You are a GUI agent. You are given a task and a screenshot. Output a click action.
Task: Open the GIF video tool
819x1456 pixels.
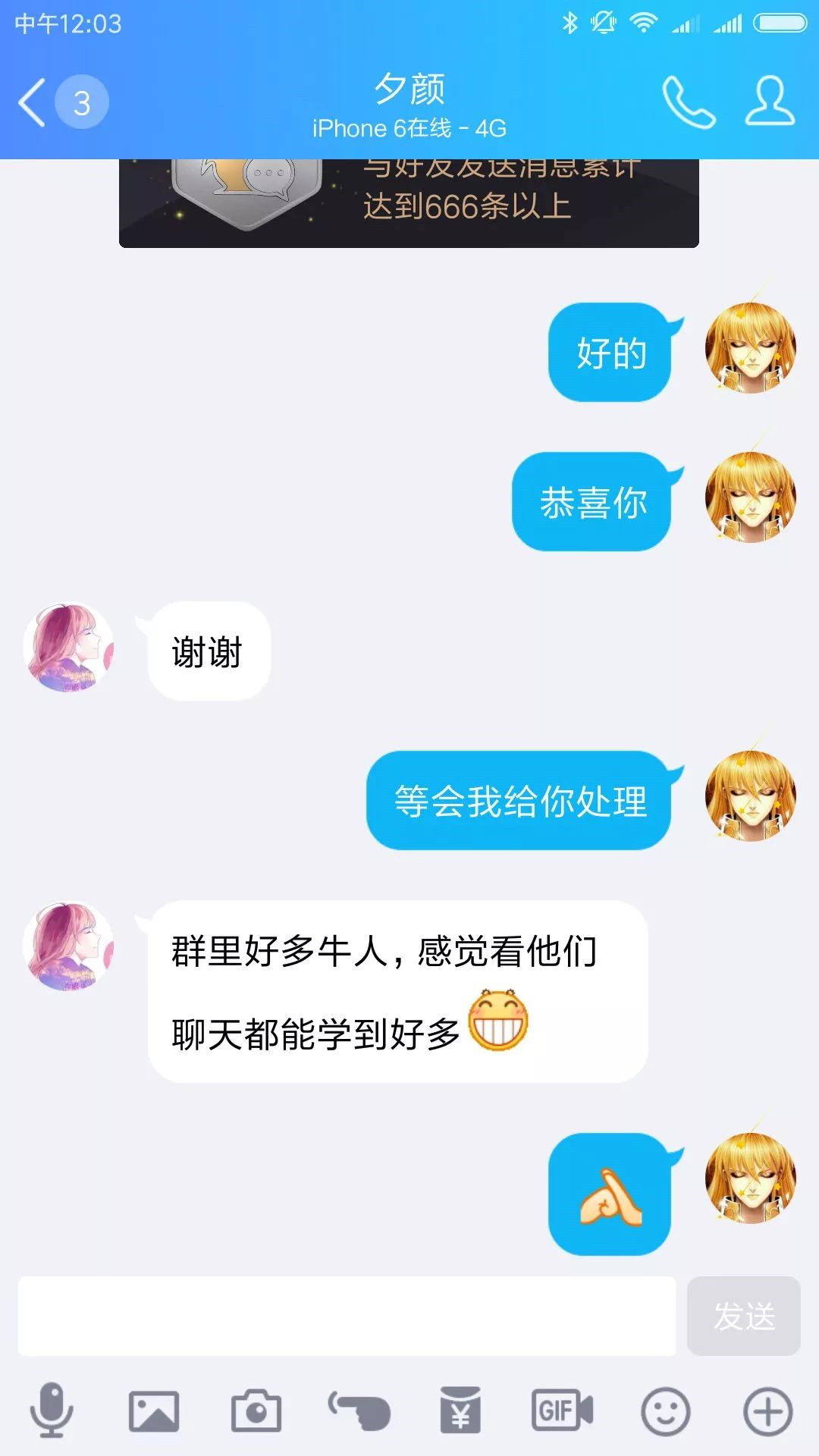pos(562,1410)
